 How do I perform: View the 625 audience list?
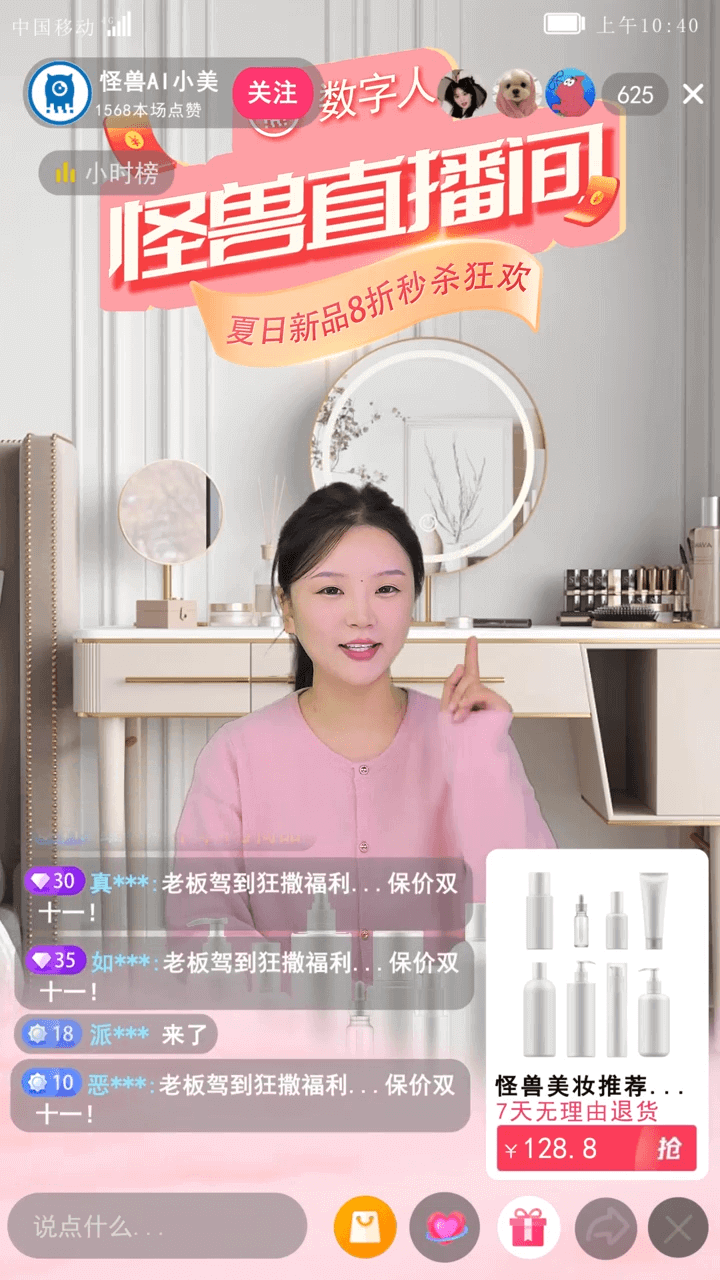point(635,95)
